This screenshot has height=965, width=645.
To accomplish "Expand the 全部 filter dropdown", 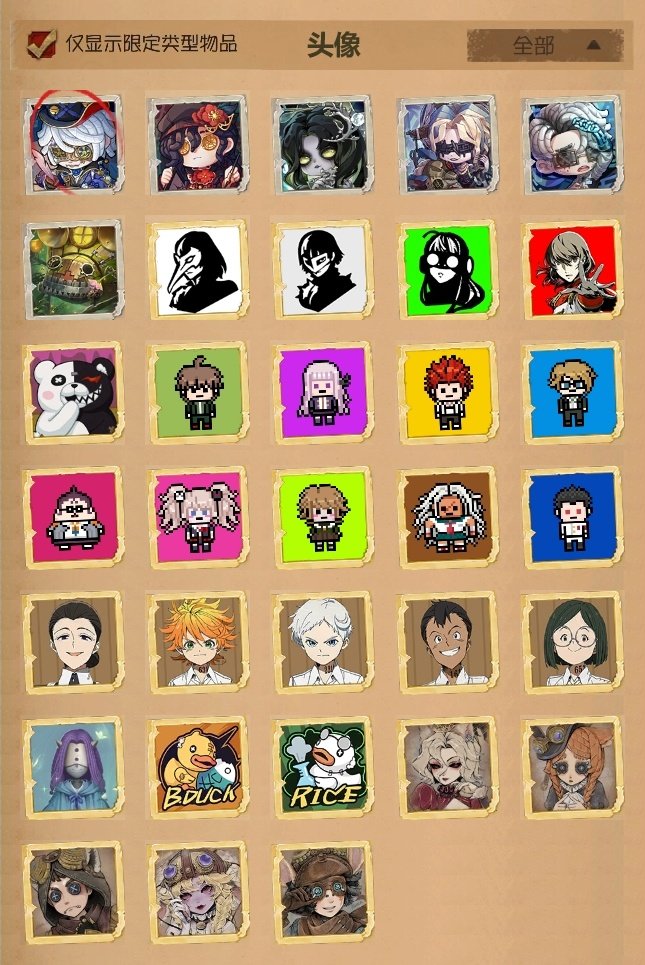I will point(545,45).
